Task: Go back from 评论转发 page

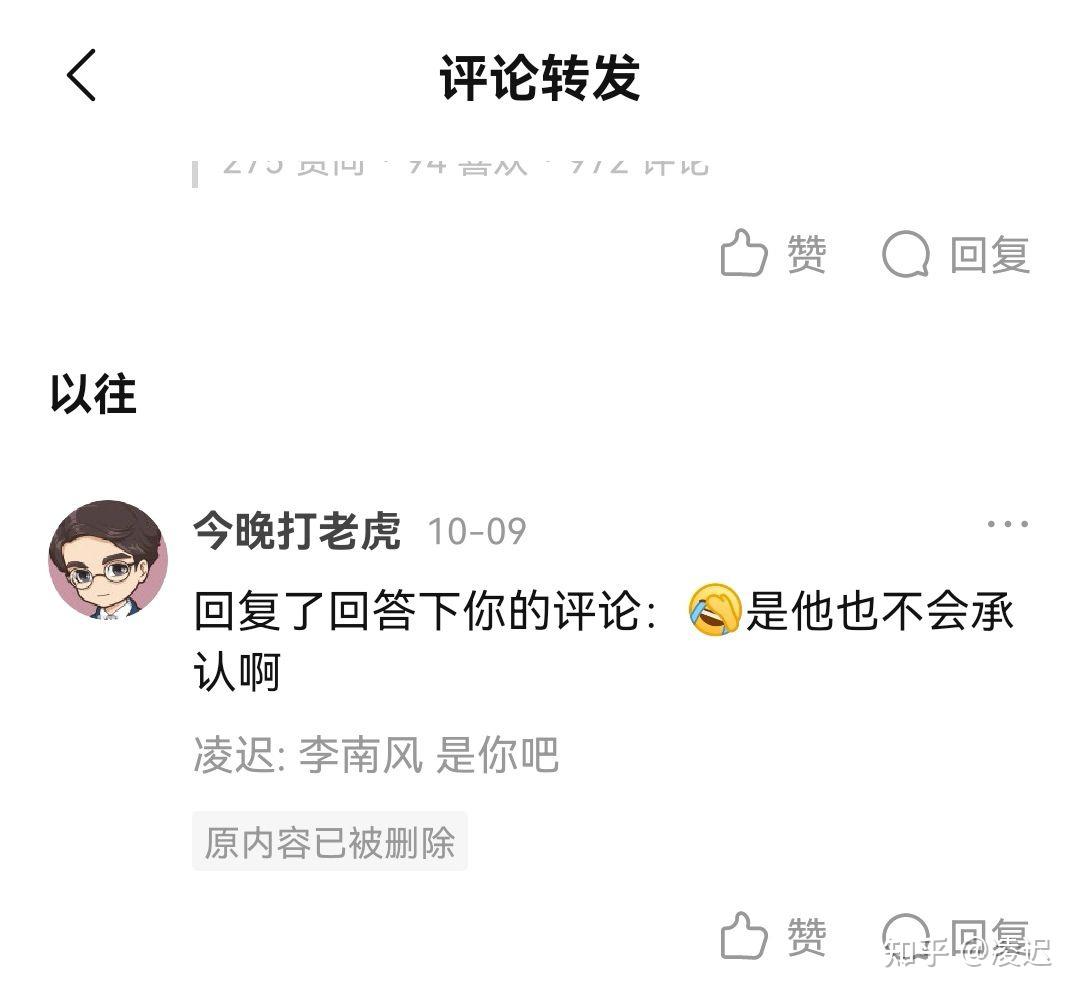Action: pyautogui.click(x=82, y=76)
